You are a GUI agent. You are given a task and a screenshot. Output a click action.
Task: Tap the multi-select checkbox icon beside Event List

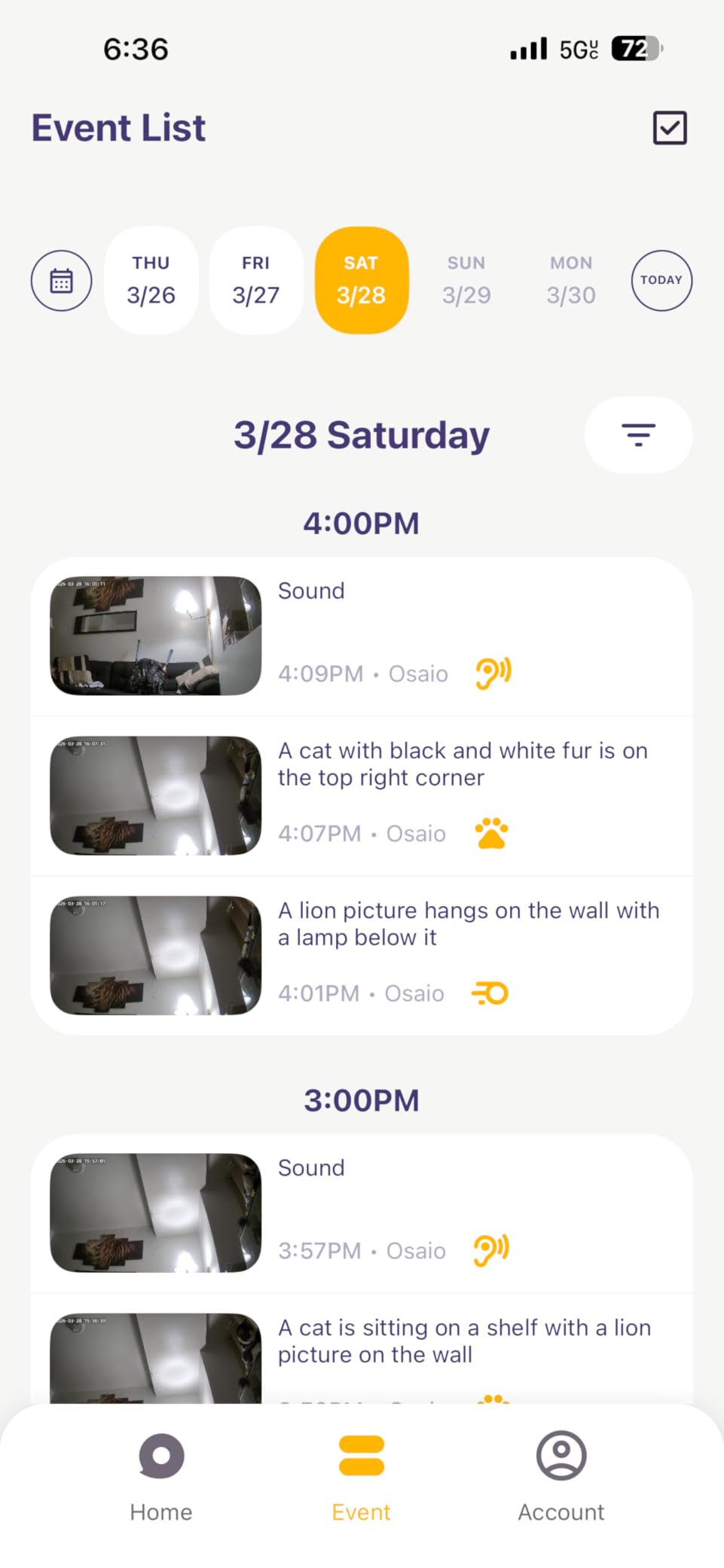(669, 127)
